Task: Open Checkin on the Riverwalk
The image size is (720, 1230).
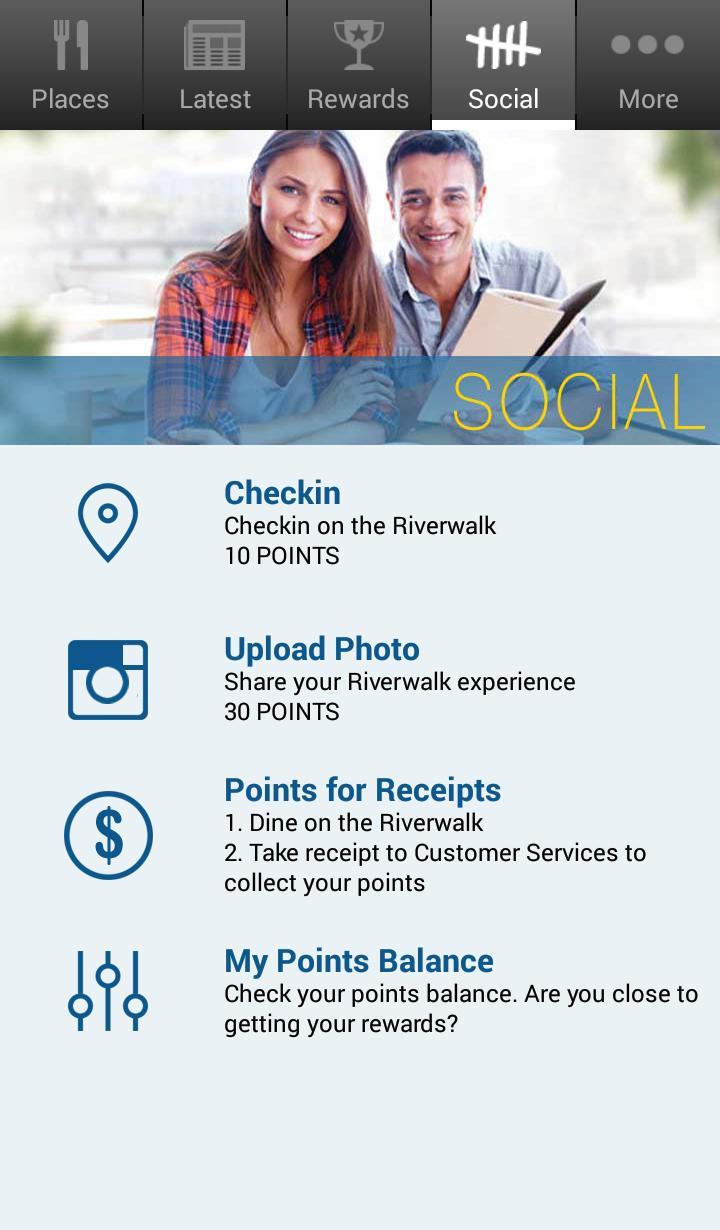Action: [360, 523]
